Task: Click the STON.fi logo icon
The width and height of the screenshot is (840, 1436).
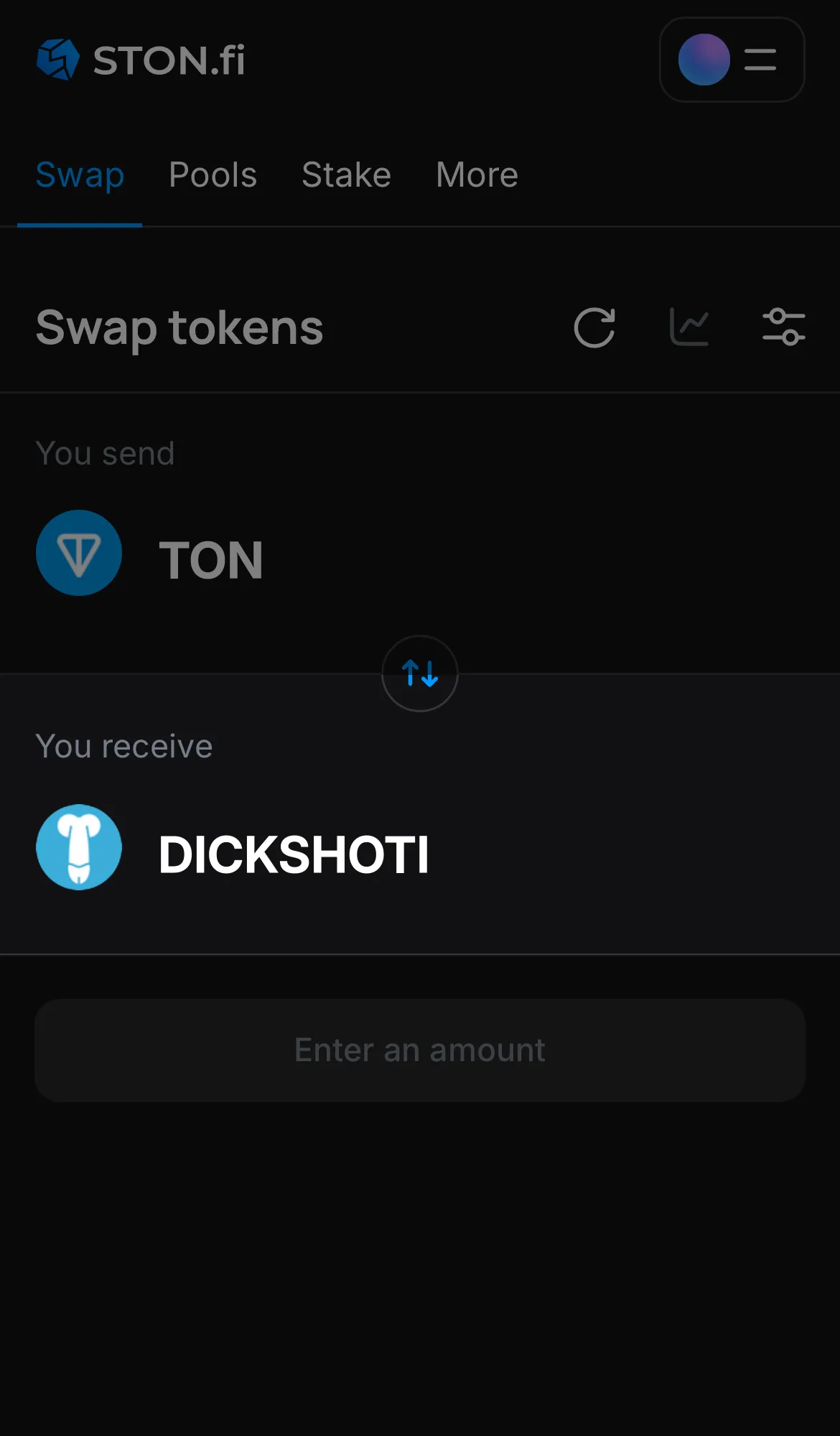Action: (59, 59)
